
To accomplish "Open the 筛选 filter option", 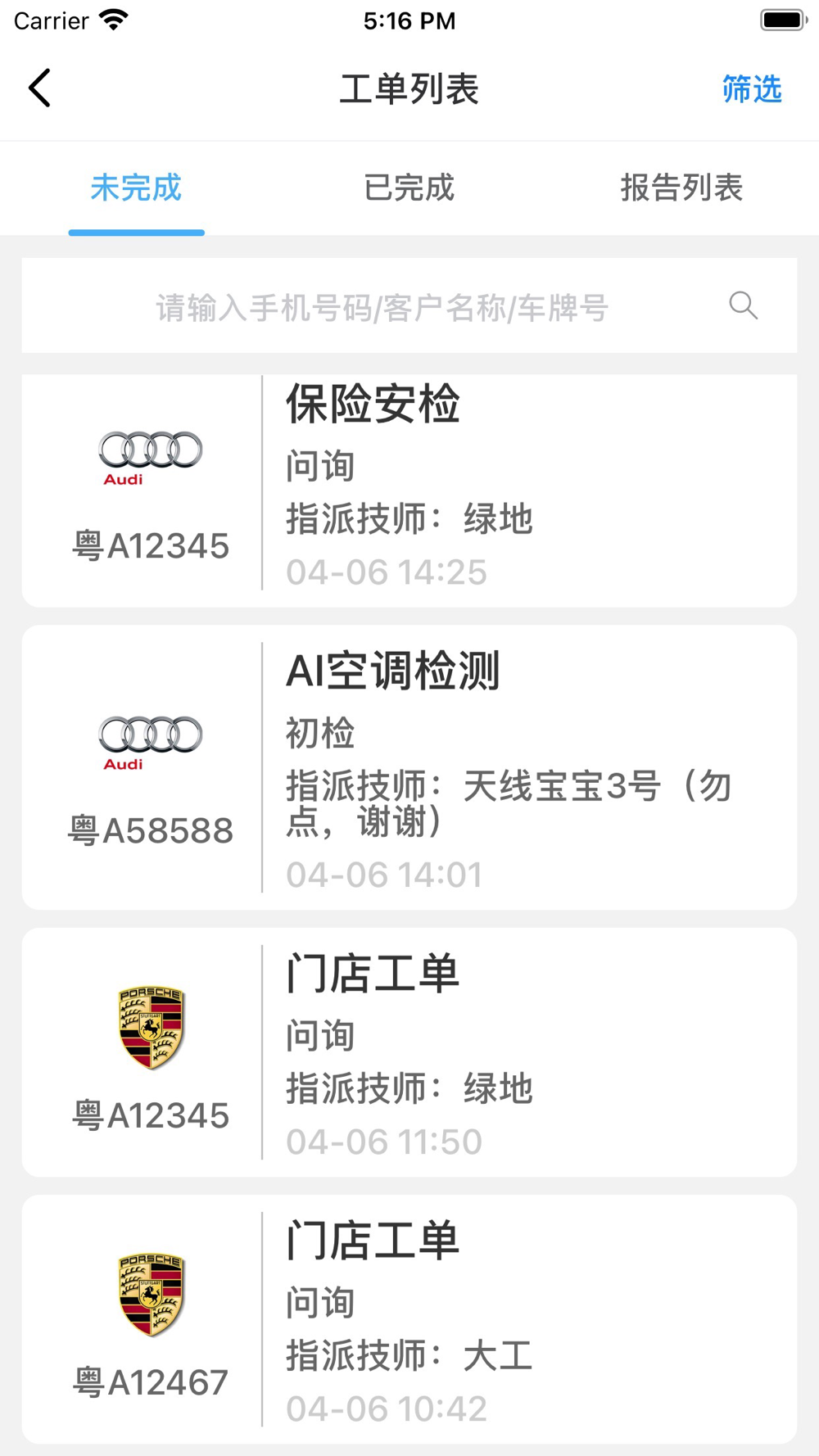I will coord(751,88).
